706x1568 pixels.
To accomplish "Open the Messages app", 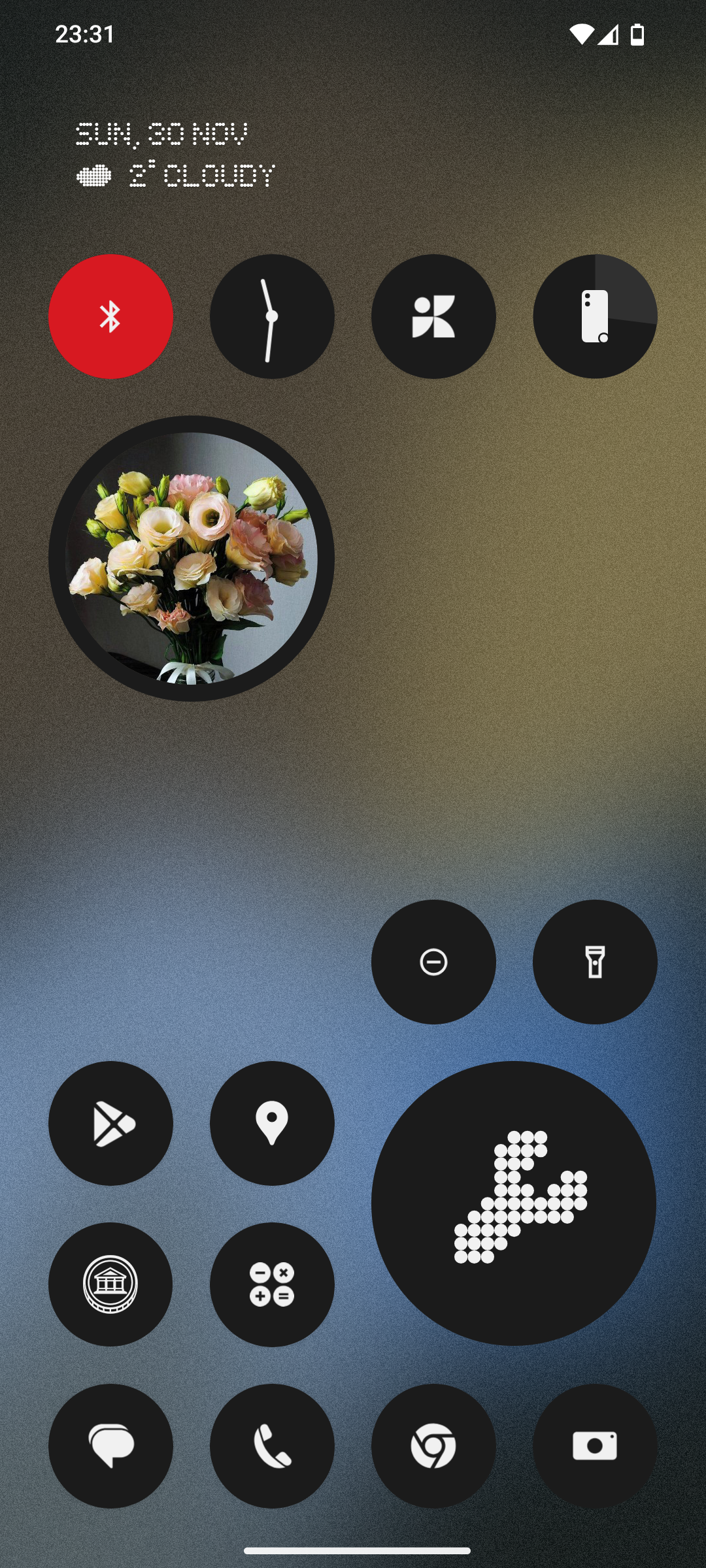I will click(x=110, y=1446).
